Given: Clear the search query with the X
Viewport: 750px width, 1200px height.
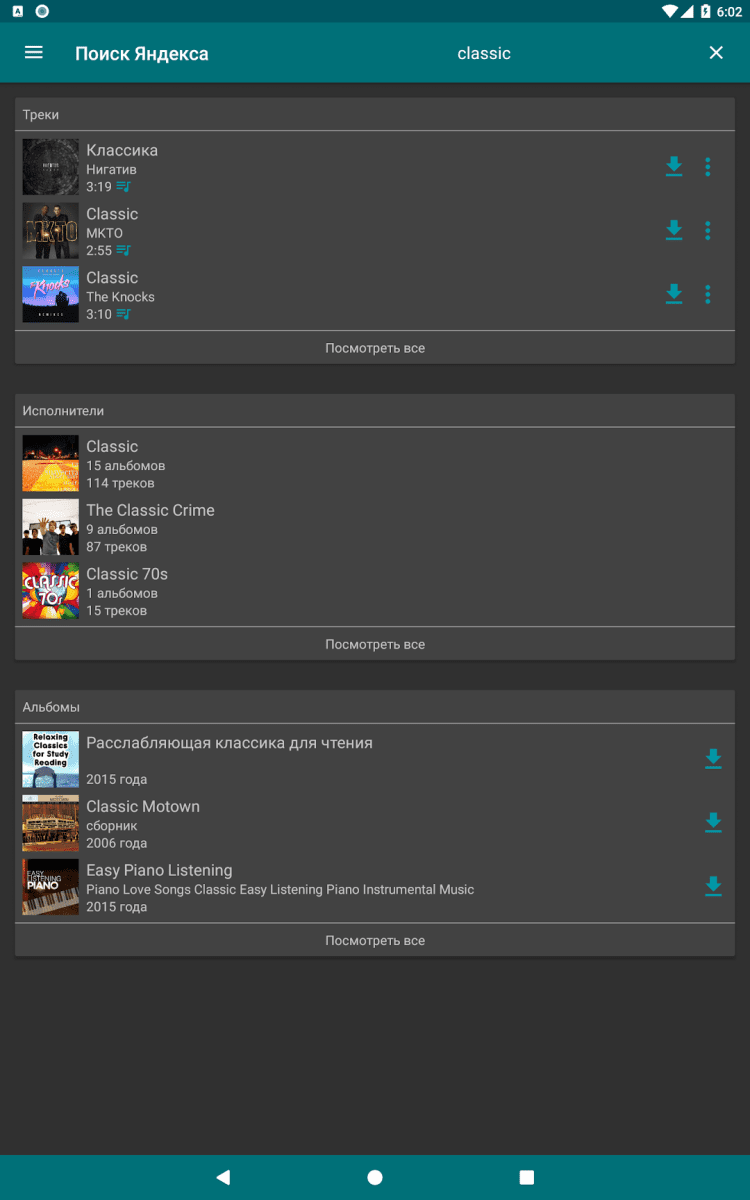Looking at the screenshot, I should point(716,53).
